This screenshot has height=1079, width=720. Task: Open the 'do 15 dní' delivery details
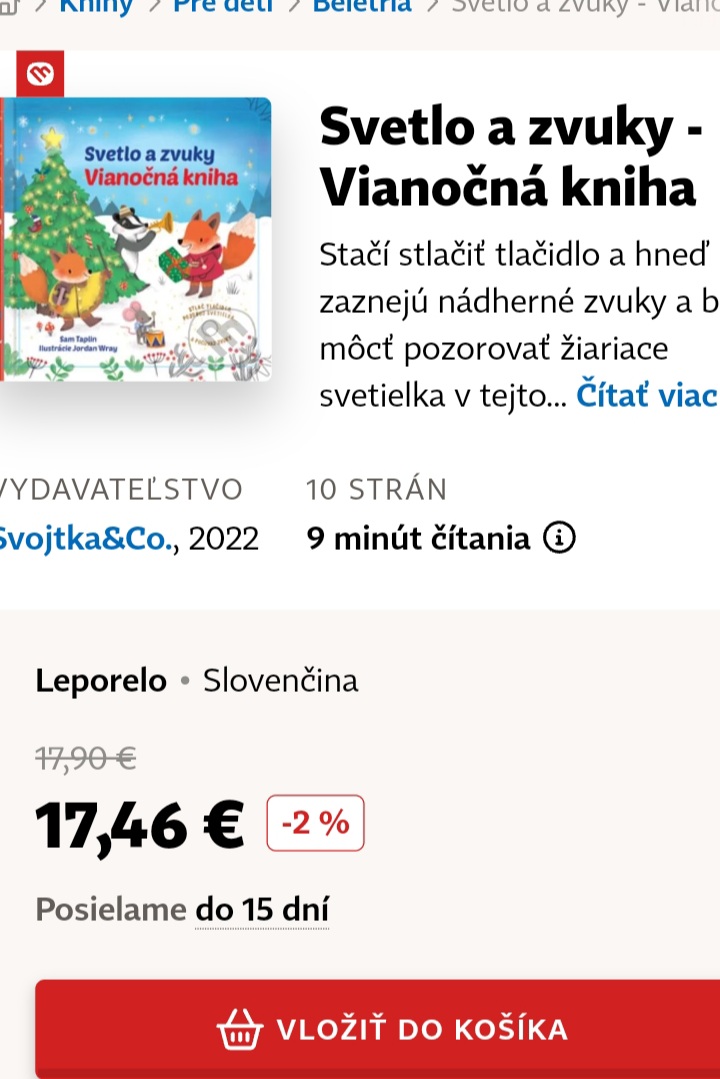262,910
